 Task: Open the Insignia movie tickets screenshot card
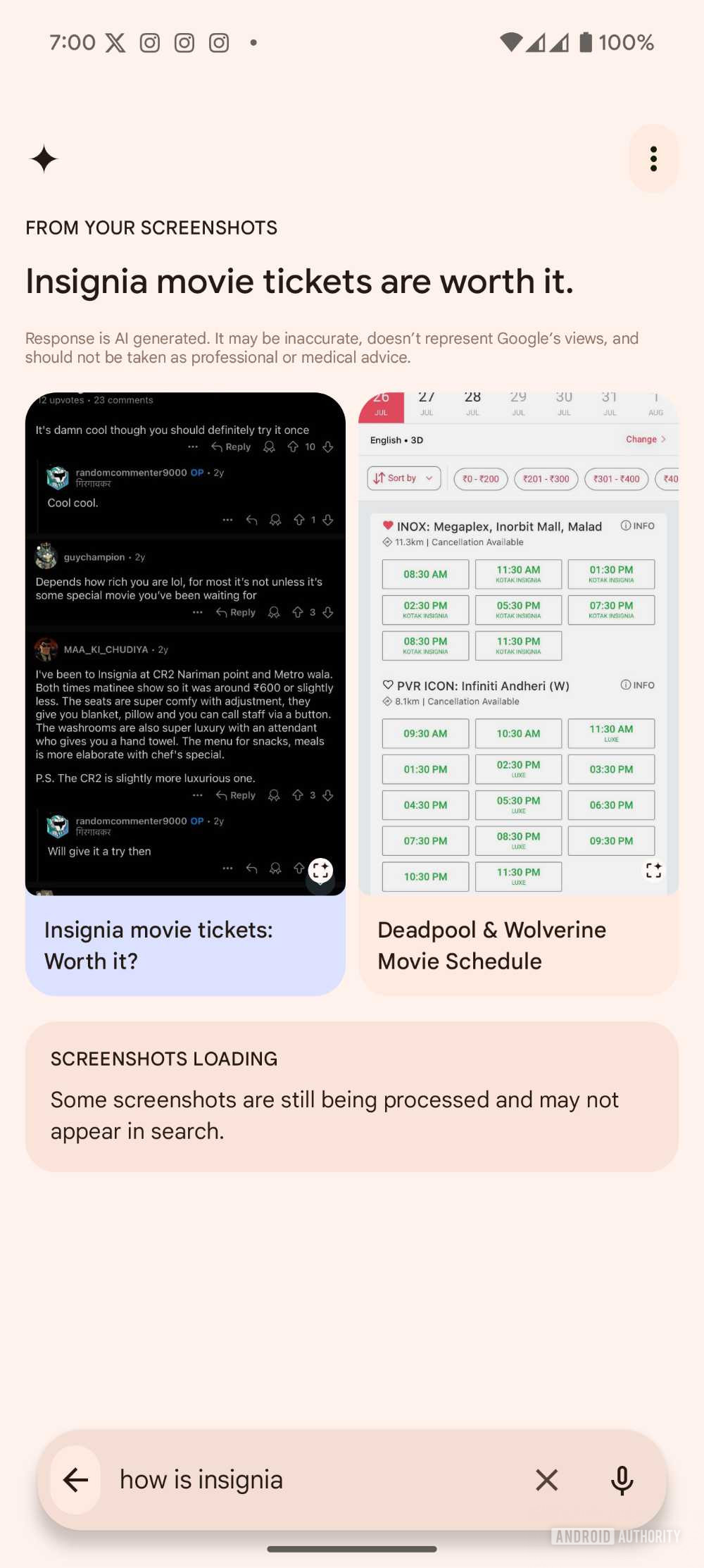pos(185,694)
